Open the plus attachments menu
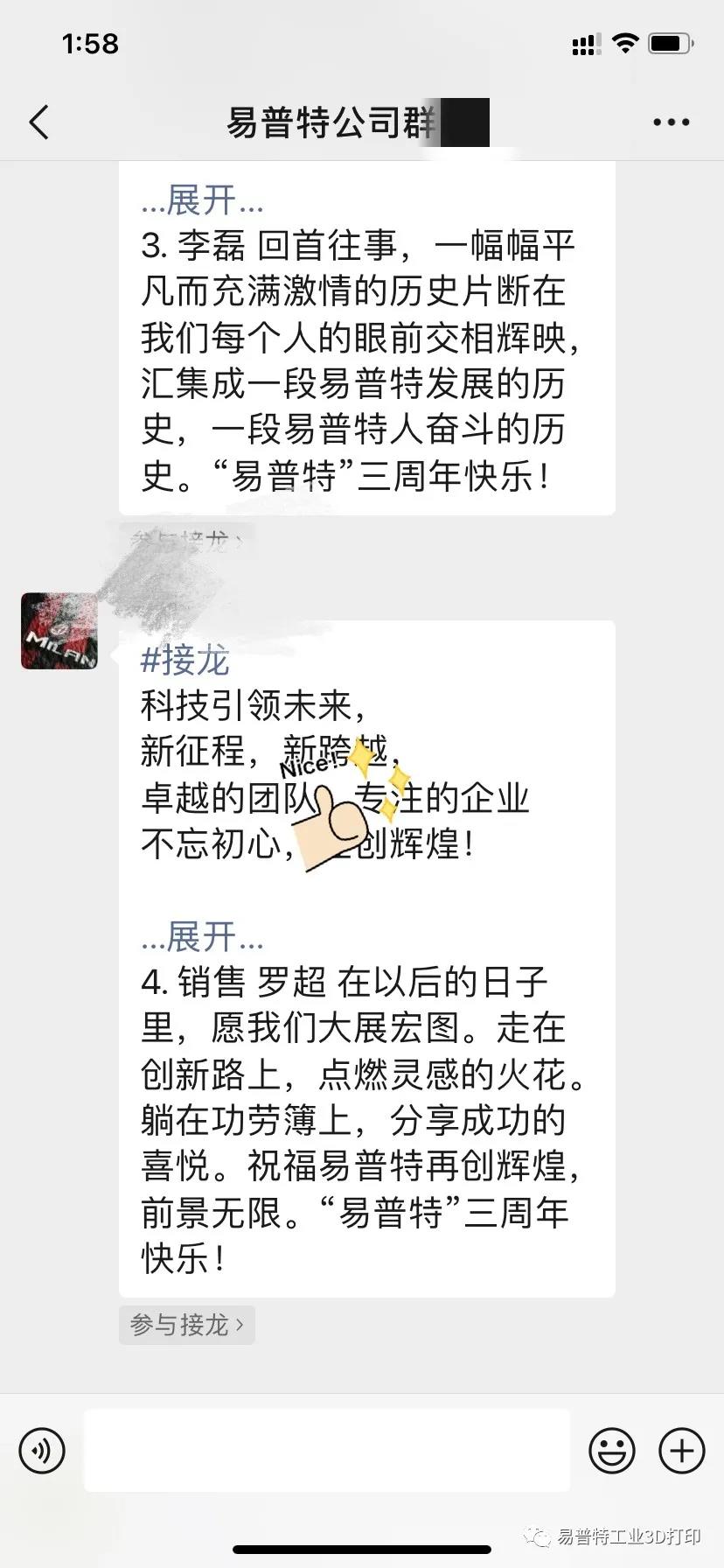 pyautogui.click(x=681, y=1450)
